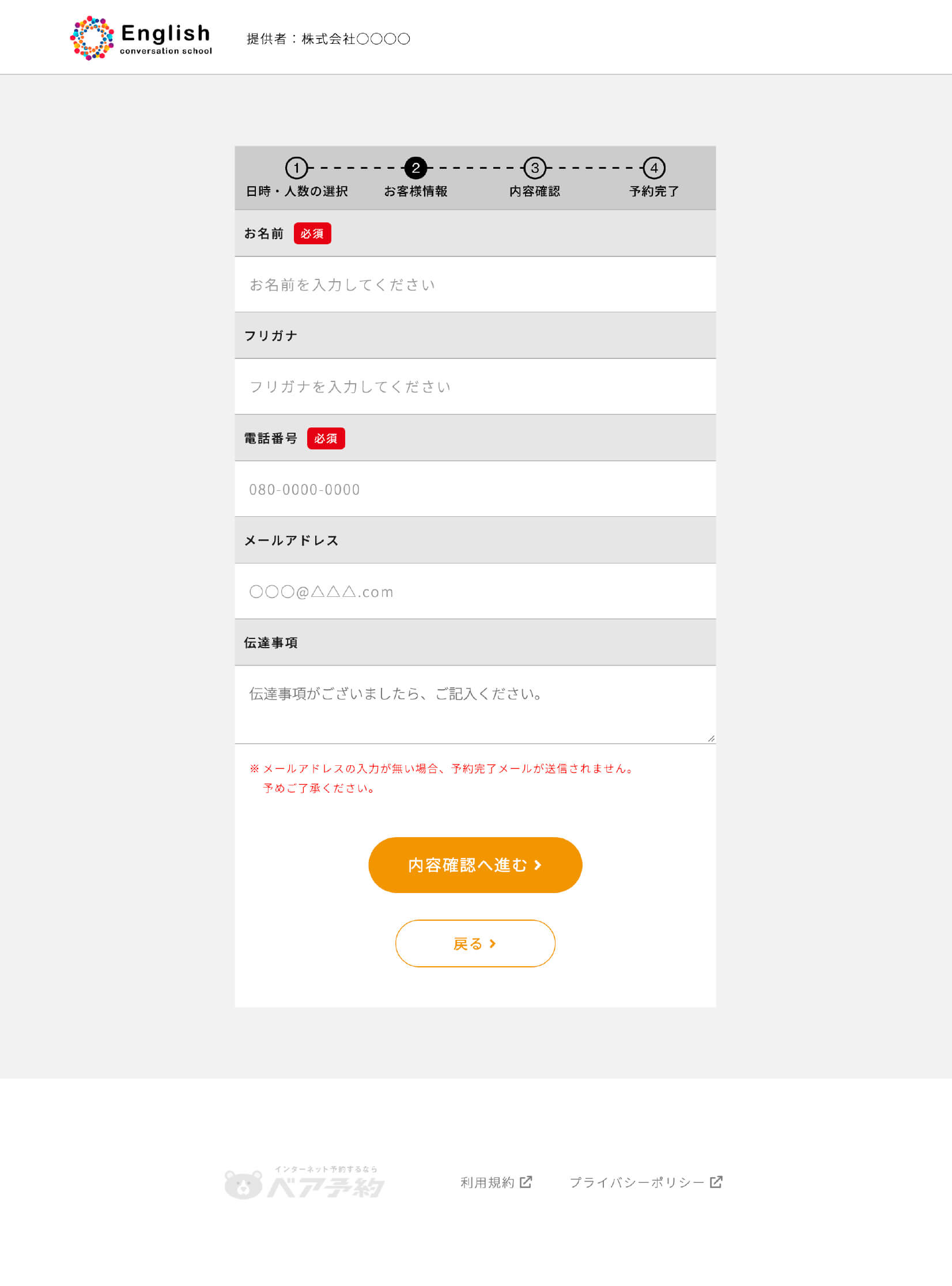Click the step 4 予約完了 circle icon
The image size is (952, 1286).
[x=654, y=168]
